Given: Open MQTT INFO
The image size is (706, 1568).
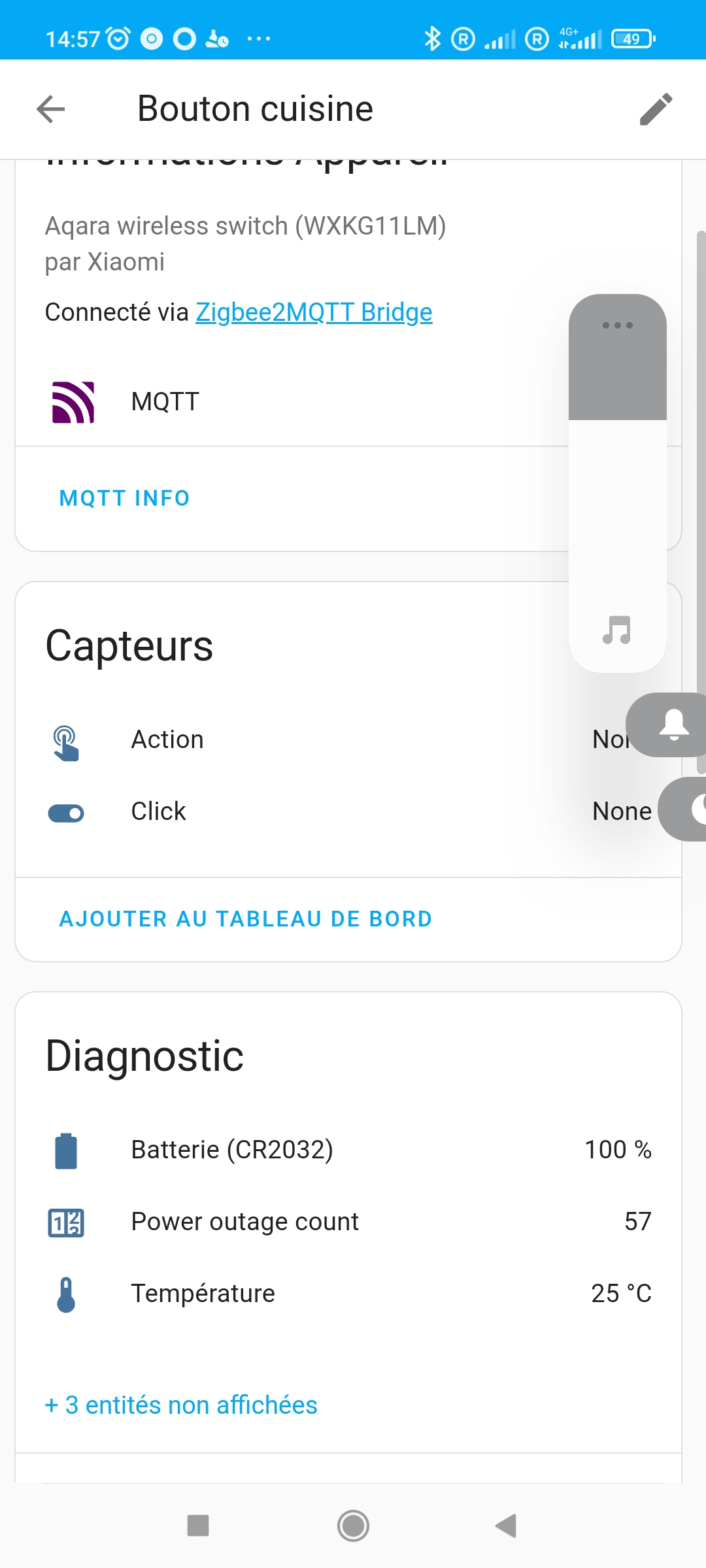Looking at the screenshot, I should click(x=124, y=498).
